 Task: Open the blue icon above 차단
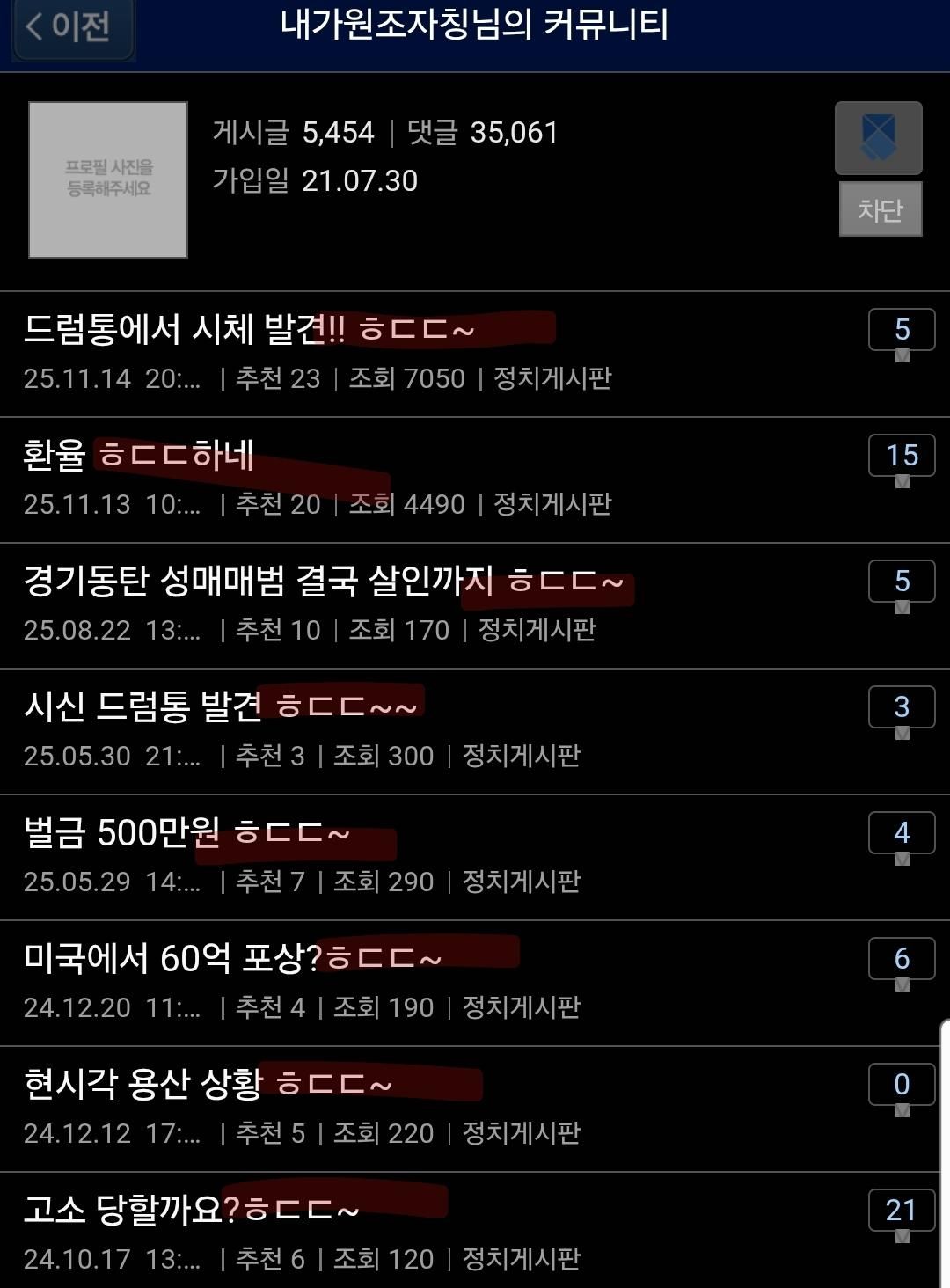[x=878, y=138]
